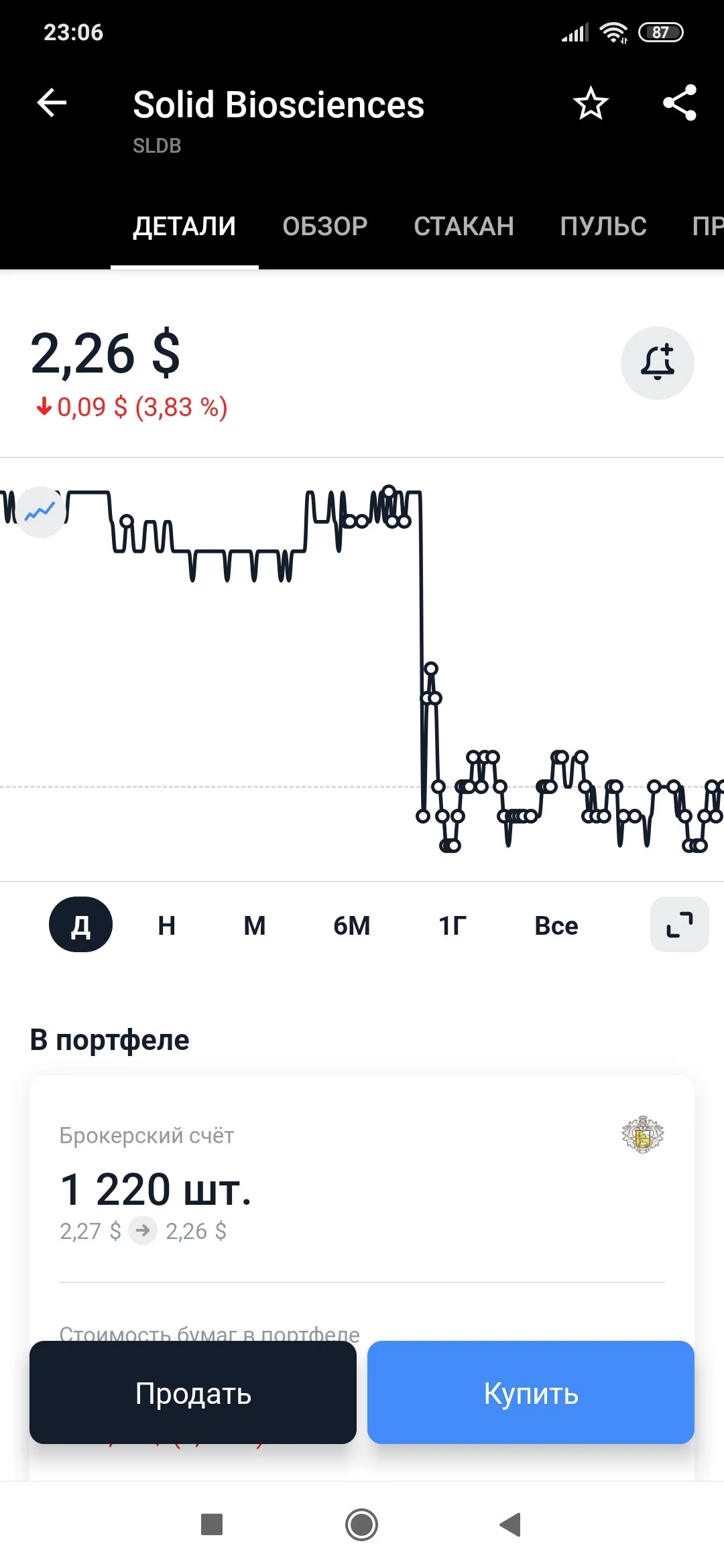Switch to the ОБЗОР tab
Viewport: 724px width, 1568px height.
pos(325,226)
